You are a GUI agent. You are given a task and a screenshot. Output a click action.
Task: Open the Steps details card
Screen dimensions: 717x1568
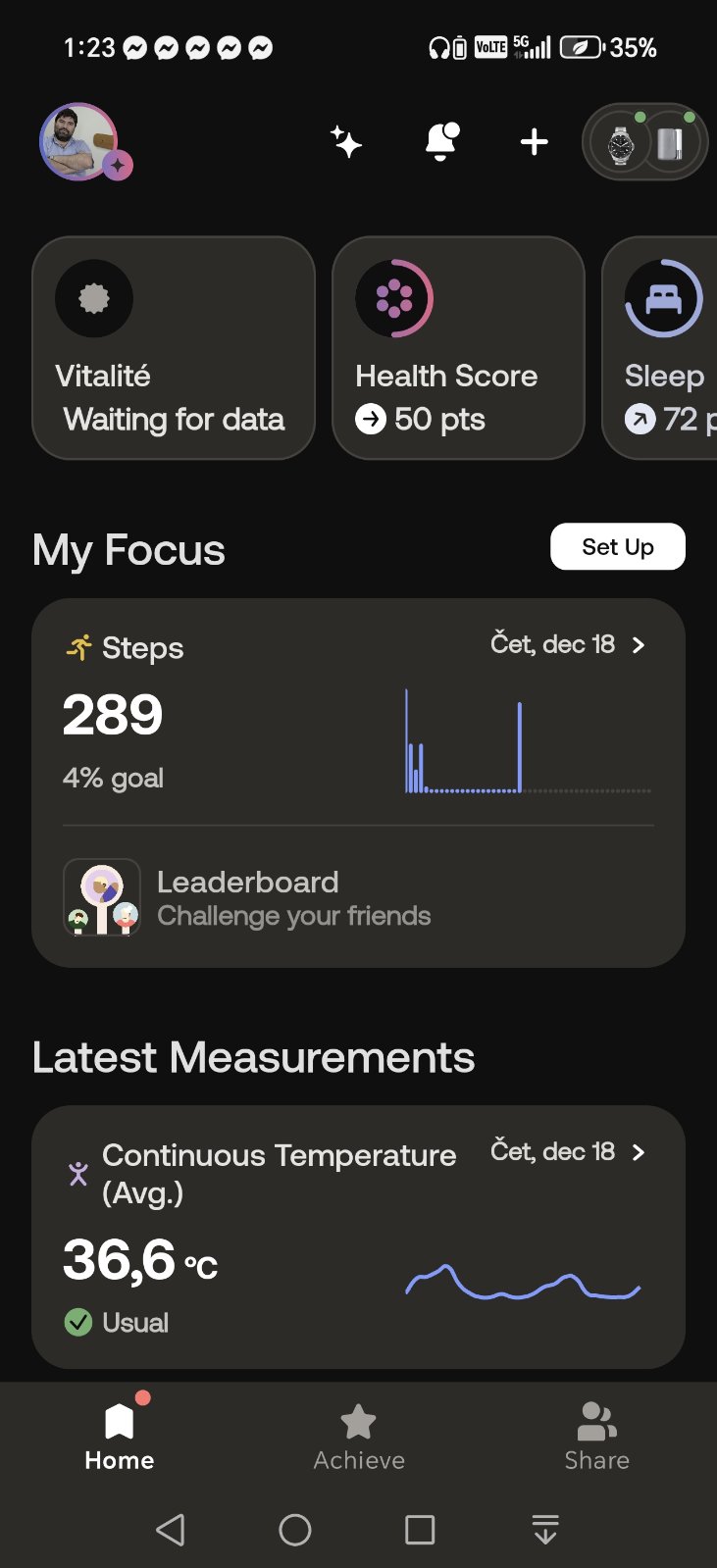(x=358, y=716)
